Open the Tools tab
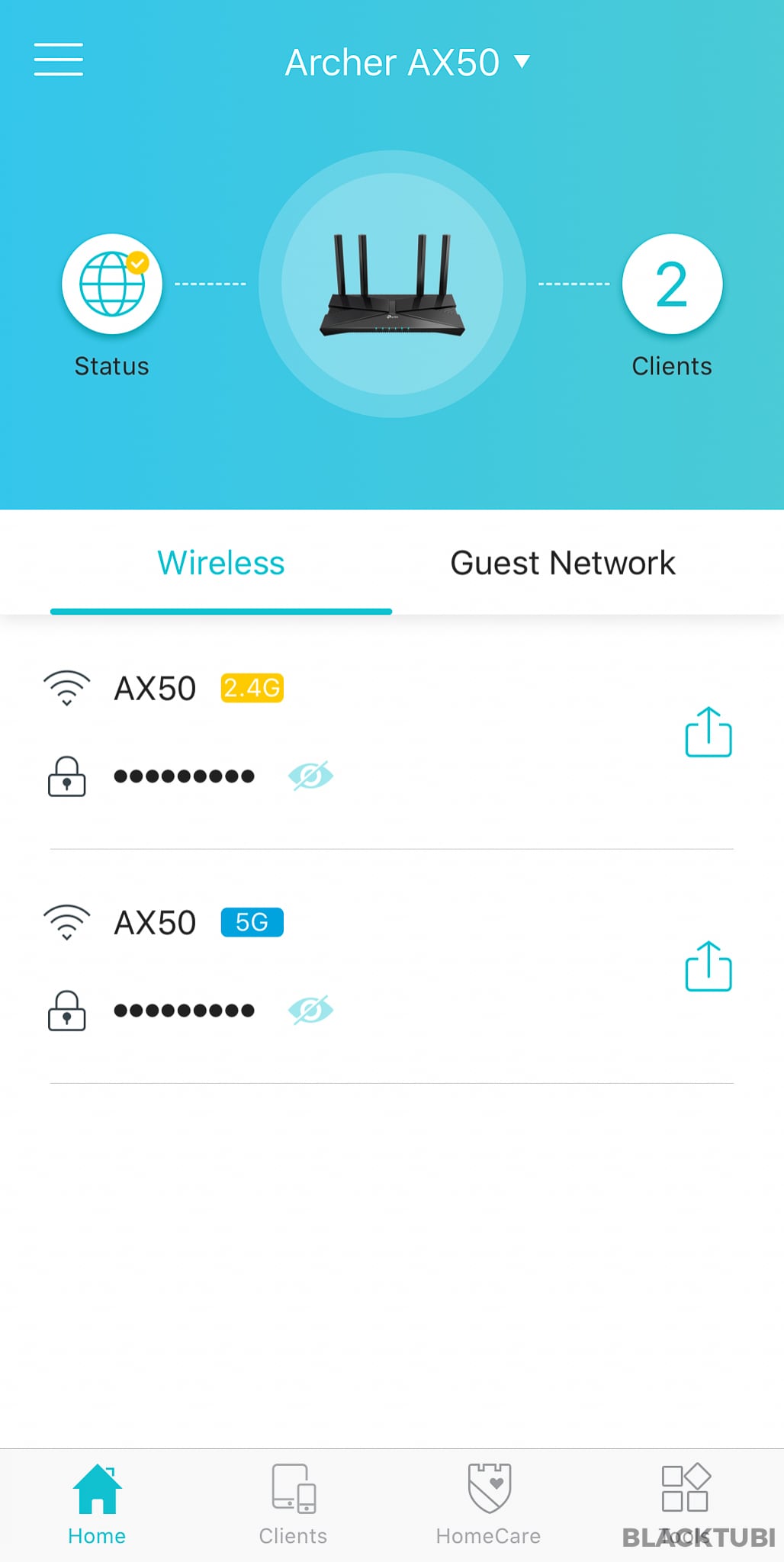Viewport: 784px width, 1562px height. point(685,1505)
